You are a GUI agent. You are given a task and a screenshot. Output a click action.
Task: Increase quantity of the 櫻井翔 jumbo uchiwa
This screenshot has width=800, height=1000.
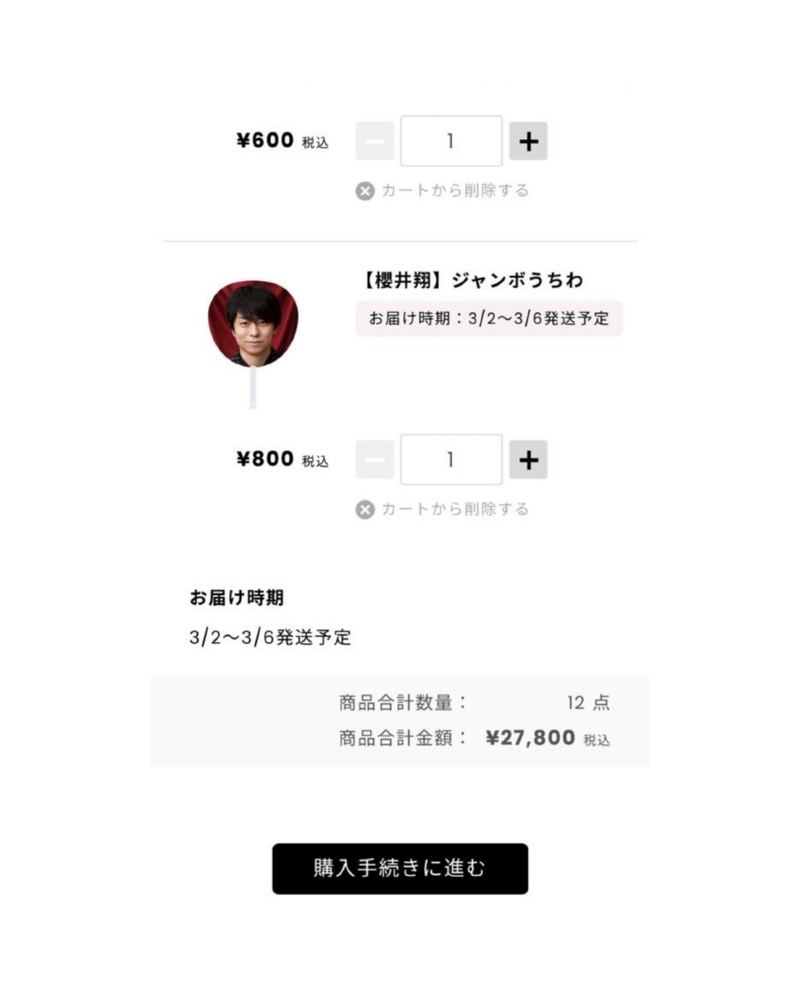tap(528, 459)
